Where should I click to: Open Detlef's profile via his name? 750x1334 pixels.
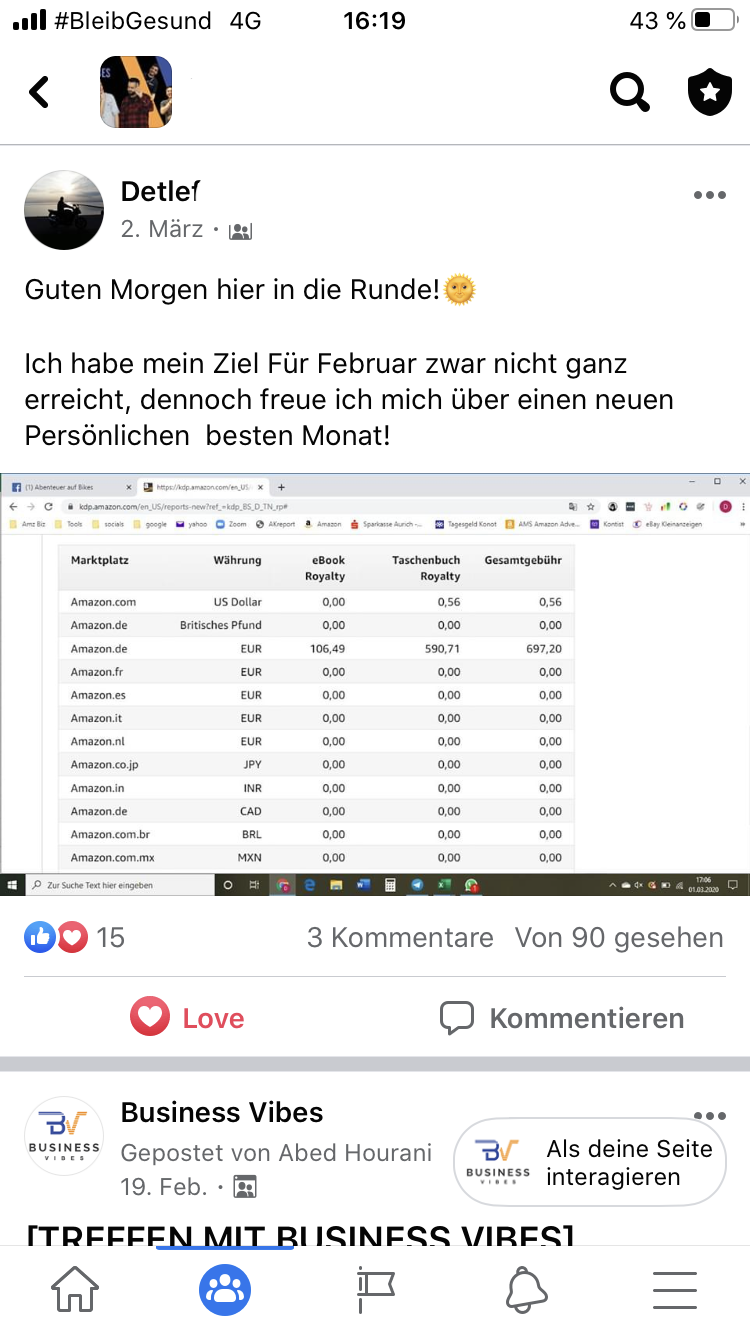[160, 191]
